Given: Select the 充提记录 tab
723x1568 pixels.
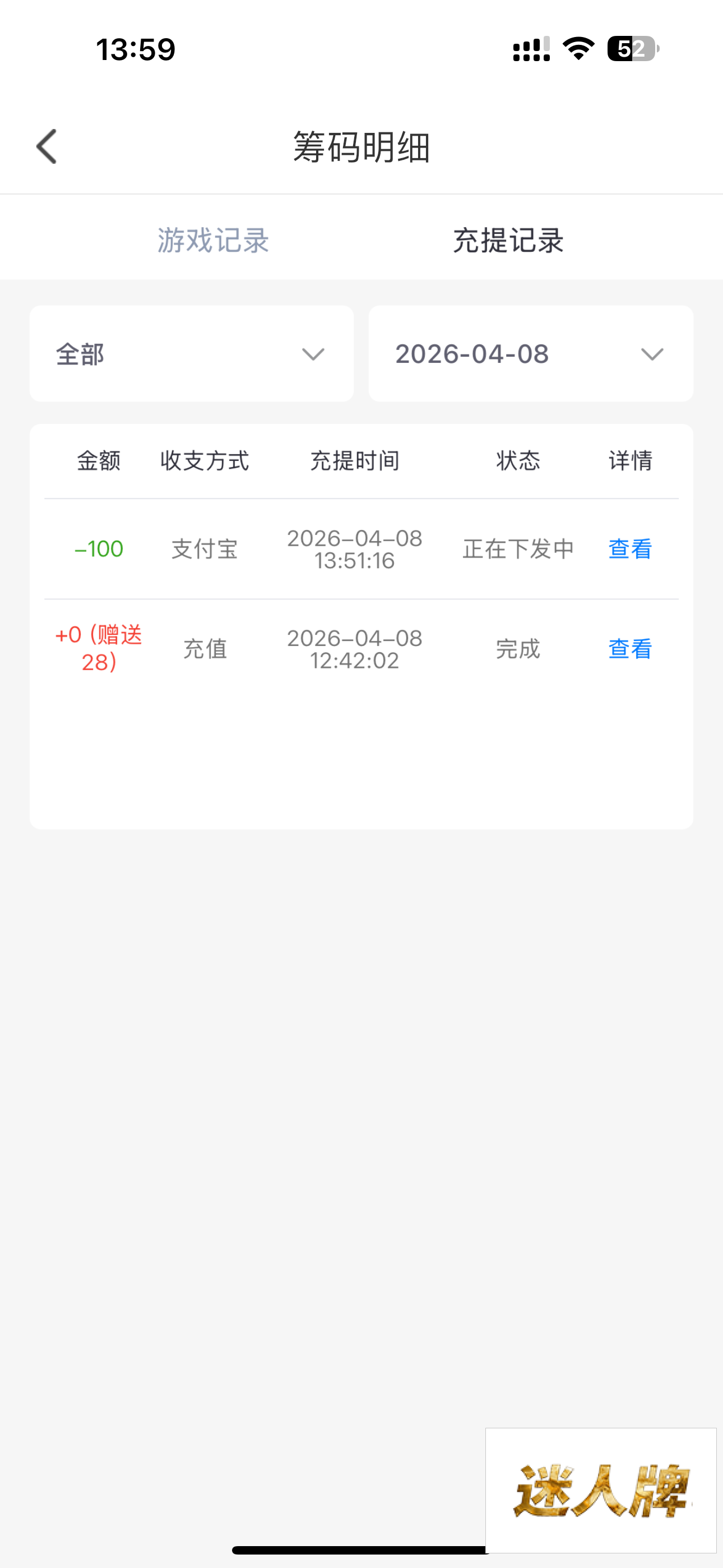Looking at the screenshot, I should pos(508,240).
